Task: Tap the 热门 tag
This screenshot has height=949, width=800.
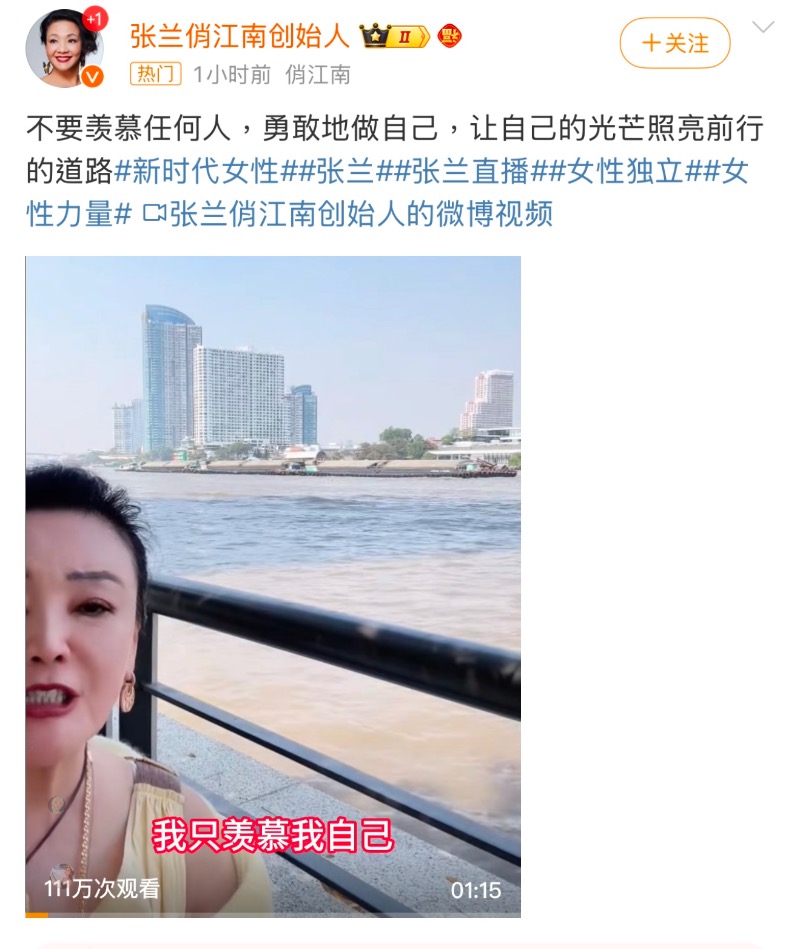Action: (x=155, y=74)
